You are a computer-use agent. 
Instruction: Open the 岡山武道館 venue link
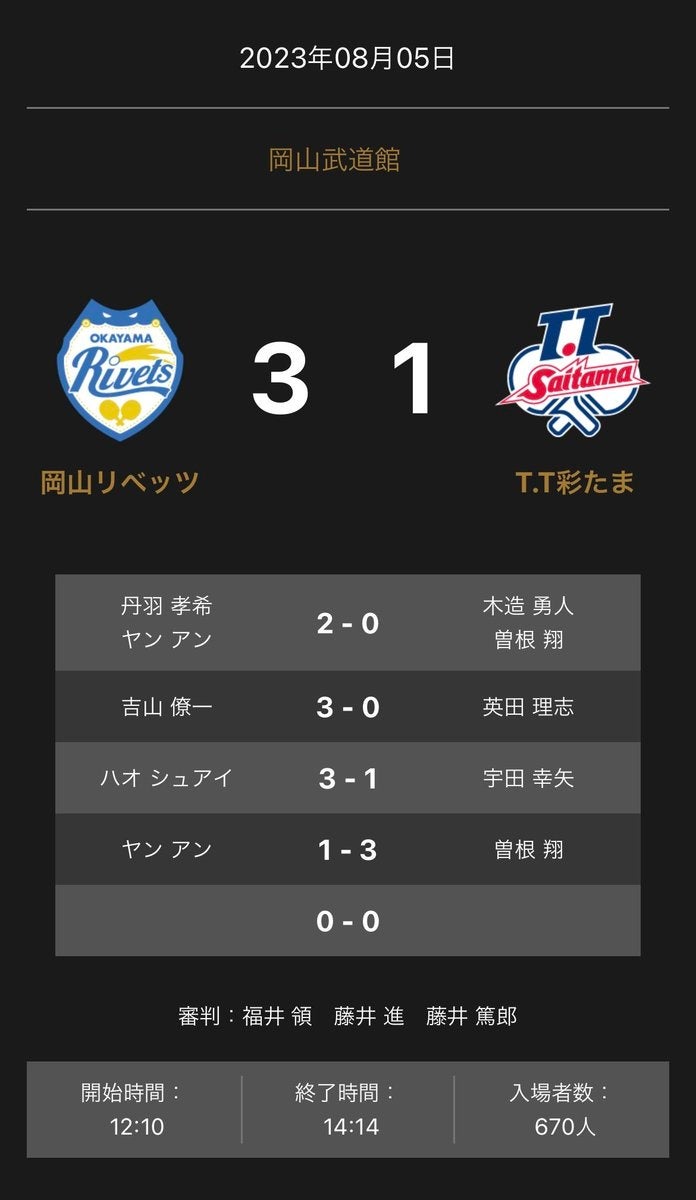[x=334, y=160]
